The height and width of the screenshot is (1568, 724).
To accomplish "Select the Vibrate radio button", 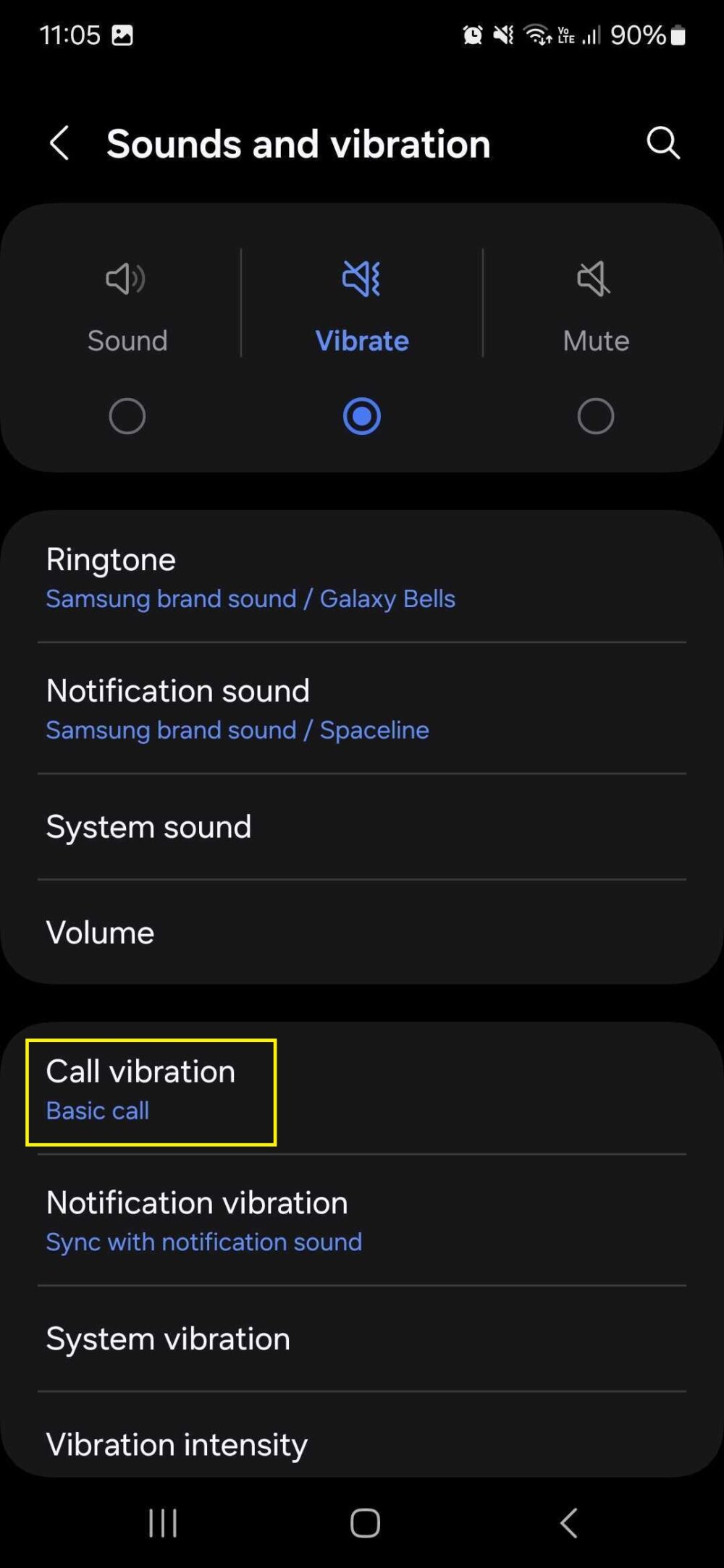I will [x=361, y=415].
